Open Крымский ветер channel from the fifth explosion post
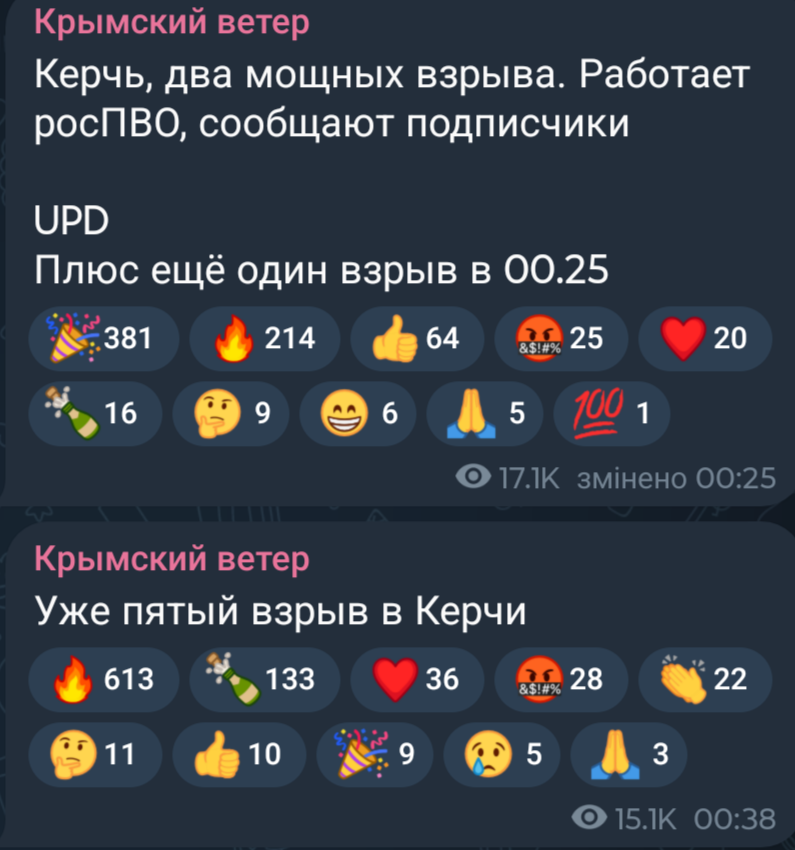795x850 pixels. [172, 558]
